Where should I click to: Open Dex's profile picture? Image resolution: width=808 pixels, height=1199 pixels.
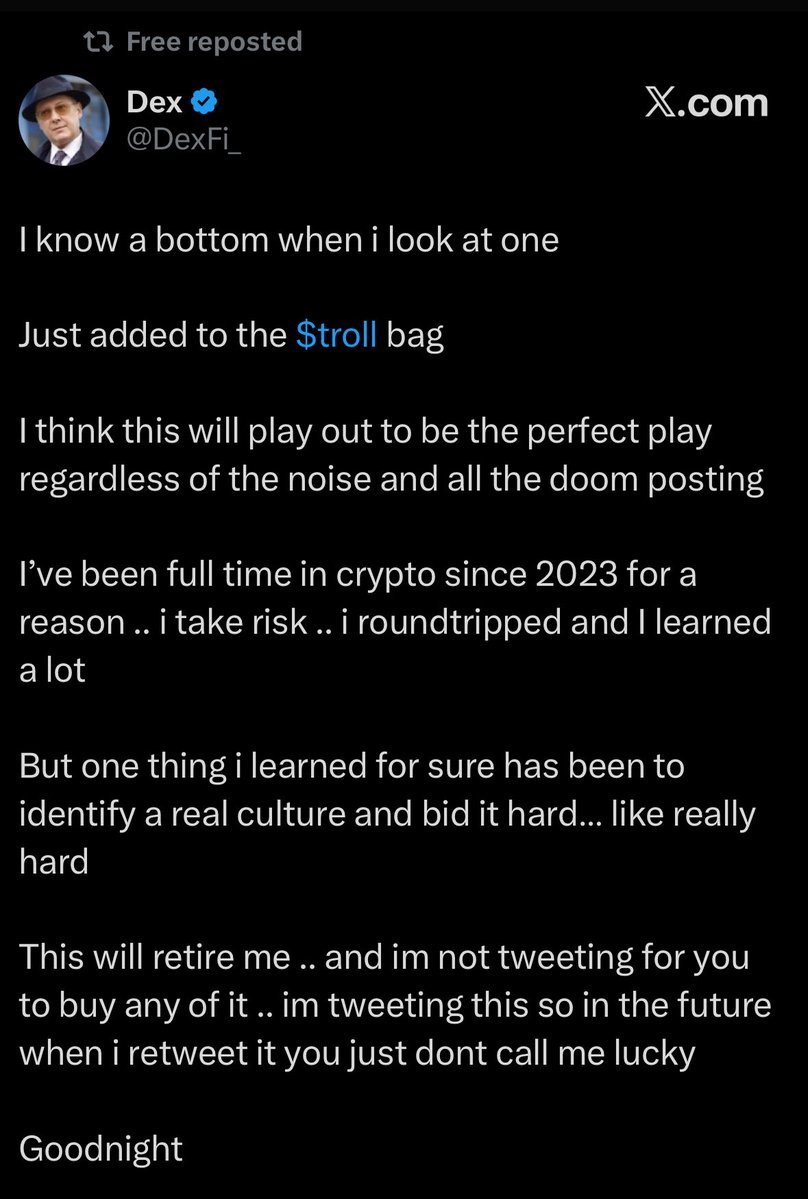click(x=63, y=120)
